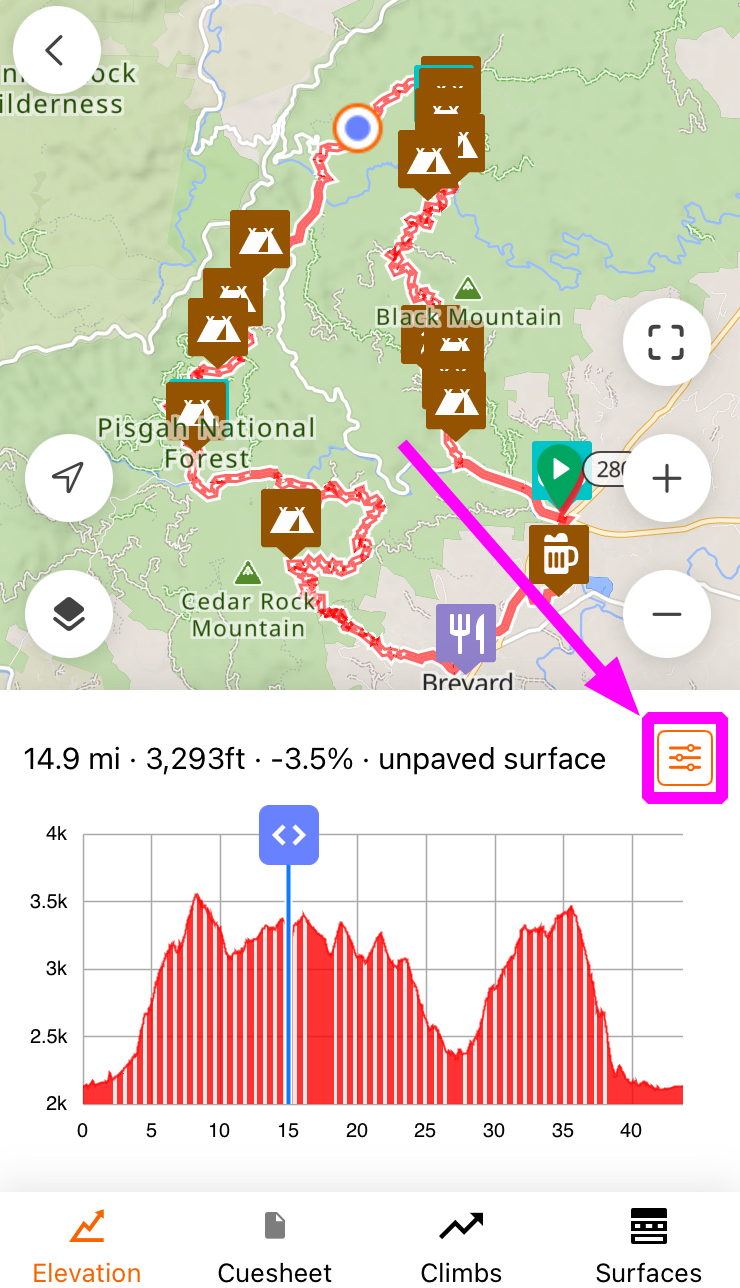Zoom out on the map
740x1288 pixels.
point(666,613)
